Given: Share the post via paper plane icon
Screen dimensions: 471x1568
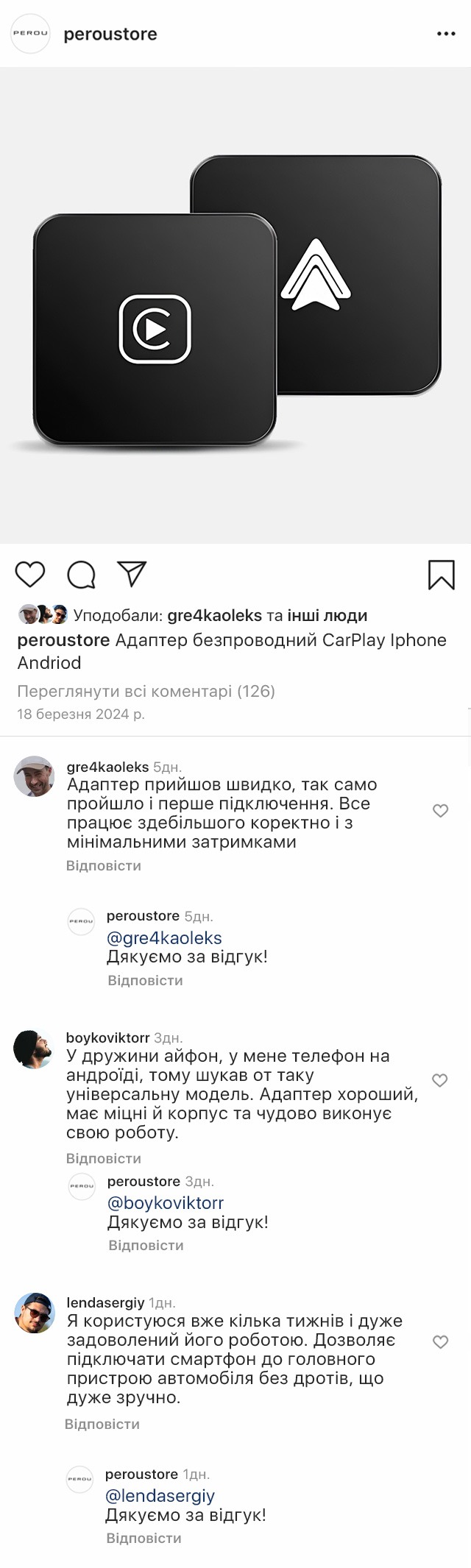Looking at the screenshot, I should click(132, 574).
